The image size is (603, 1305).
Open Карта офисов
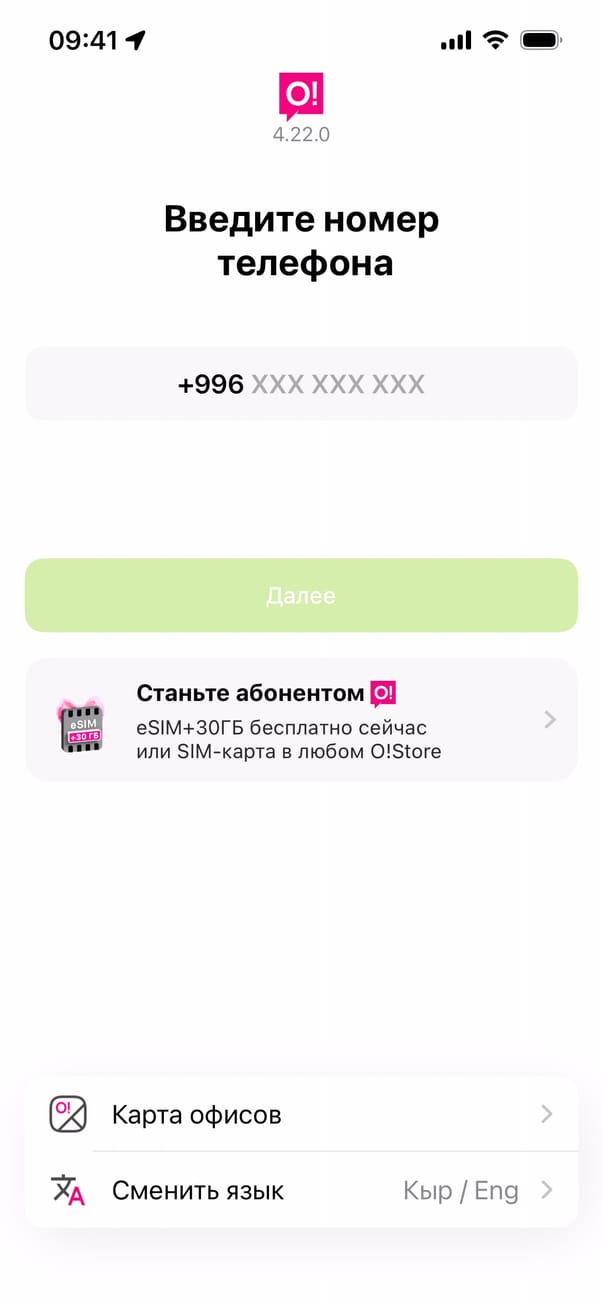[301, 1114]
